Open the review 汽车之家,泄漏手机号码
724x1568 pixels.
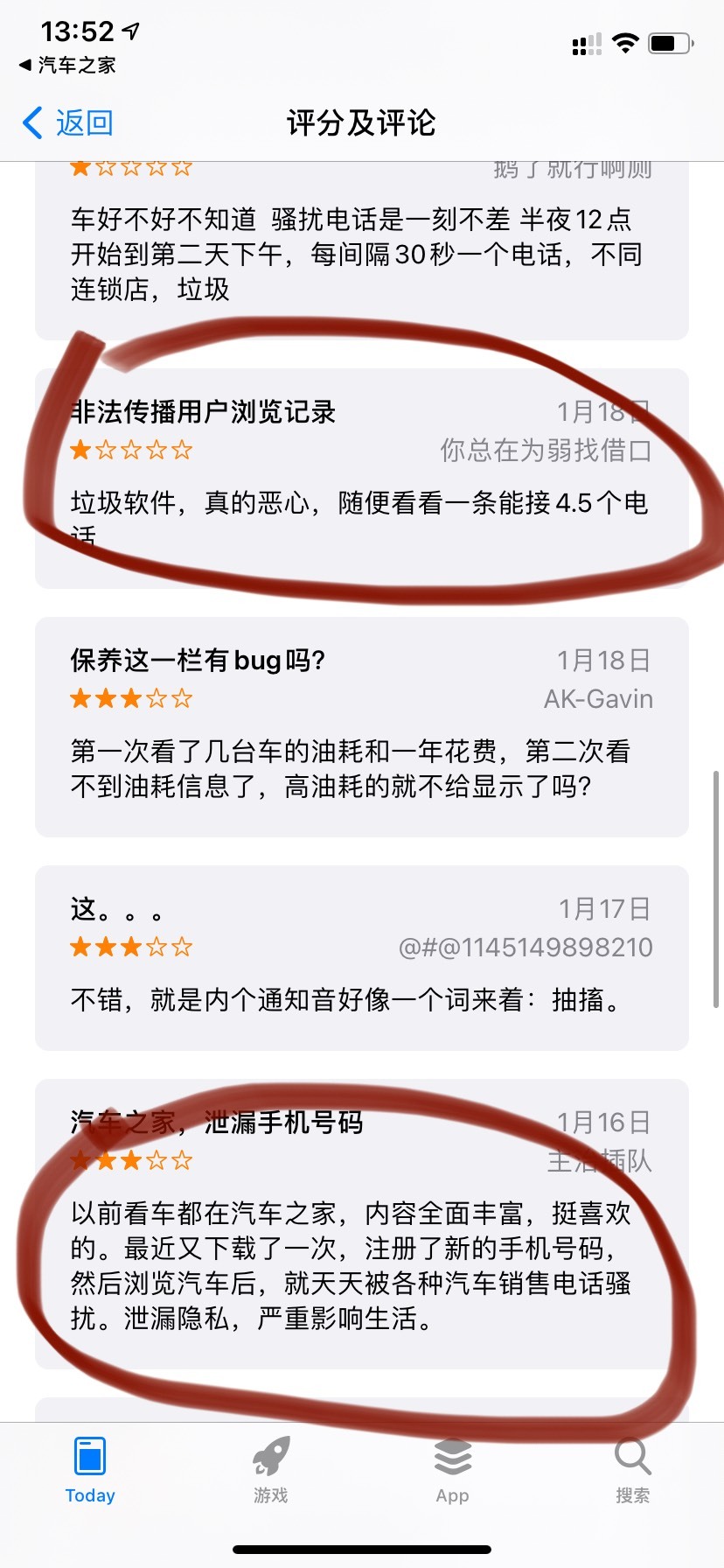(x=362, y=1224)
